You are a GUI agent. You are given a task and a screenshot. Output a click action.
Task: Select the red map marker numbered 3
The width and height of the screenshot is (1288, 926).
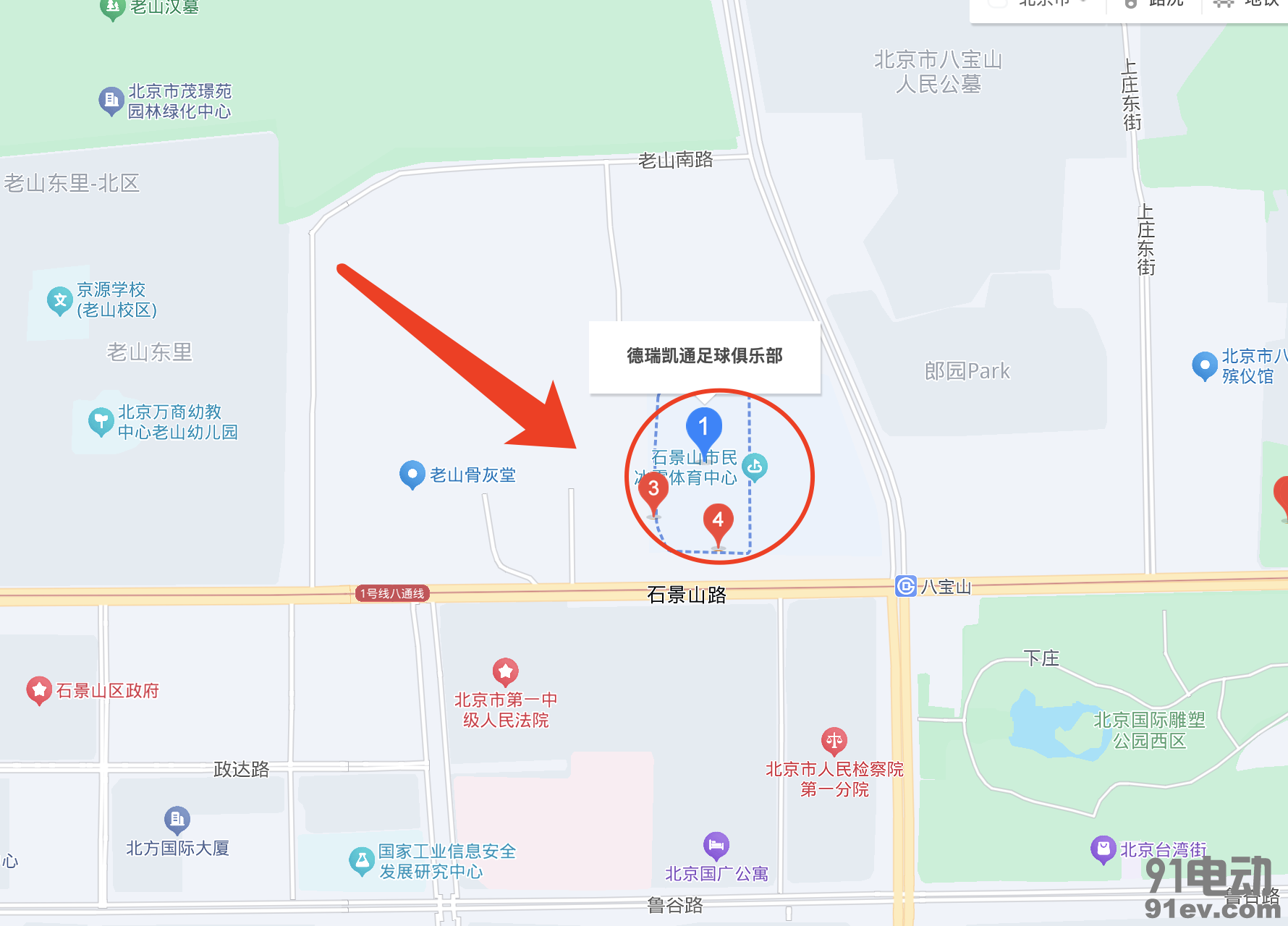653,489
